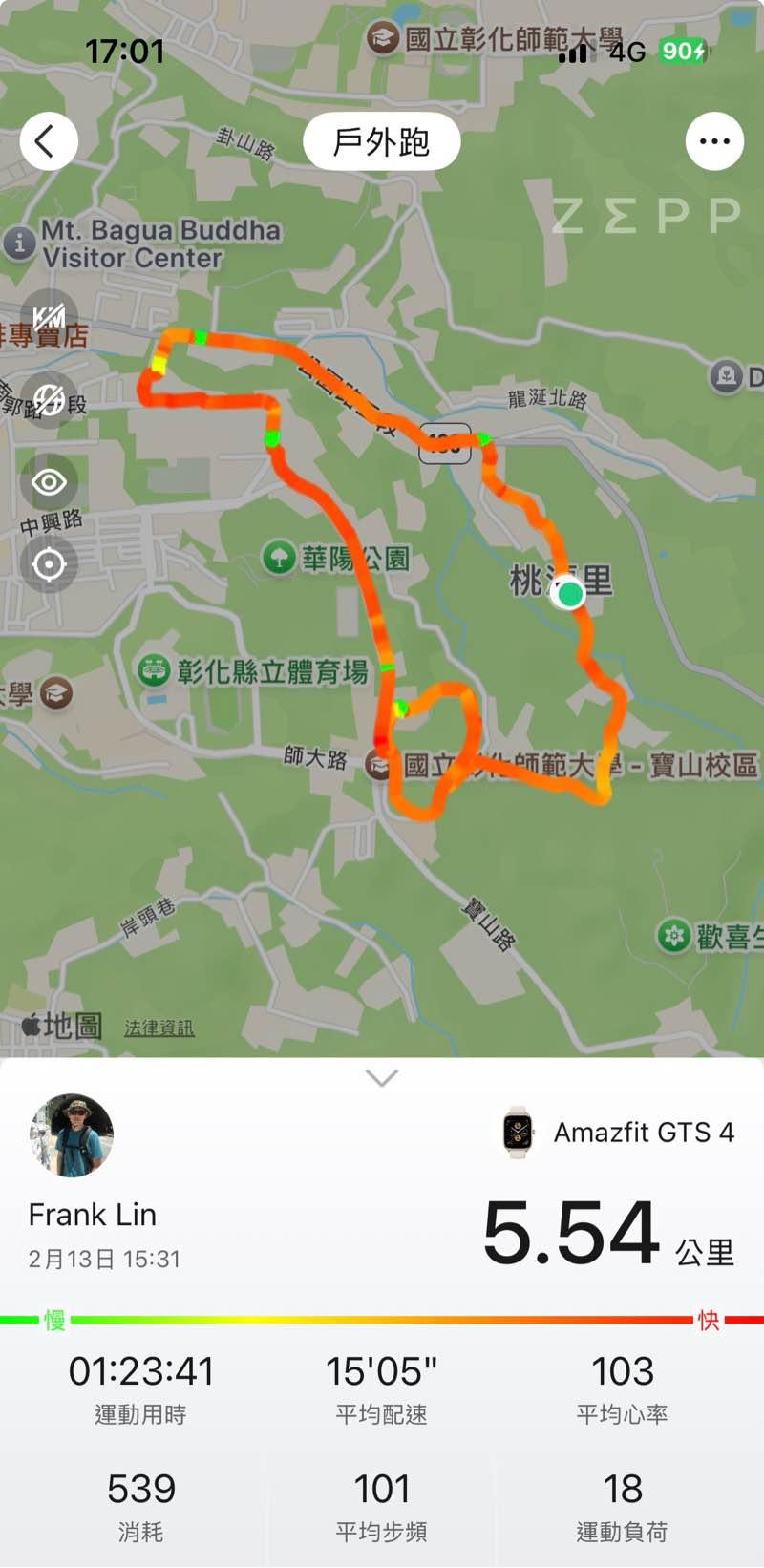Collapse the workout summary panel chevron
This screenshot has height=1568, width=764.
click(x=382, y=1078)
